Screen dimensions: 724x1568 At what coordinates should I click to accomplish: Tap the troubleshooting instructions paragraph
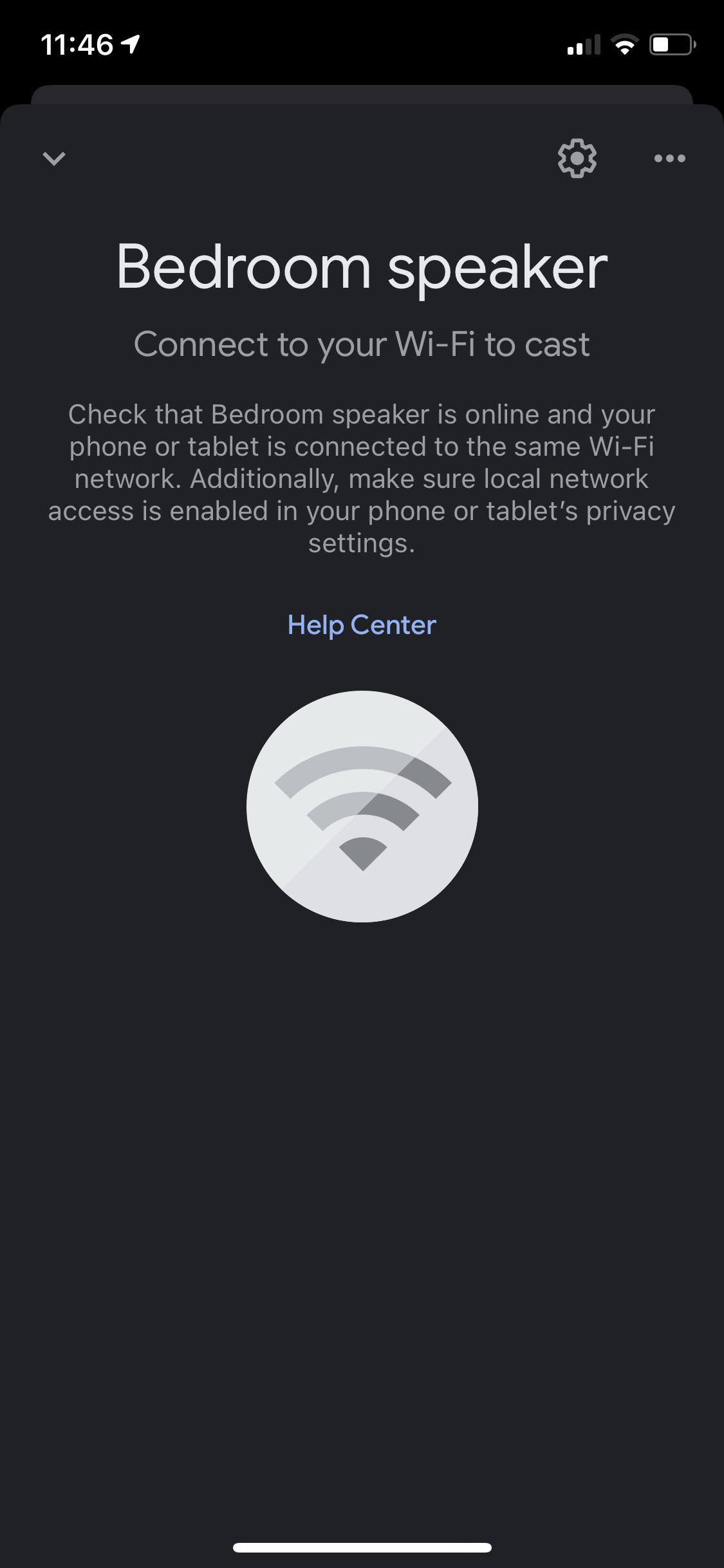pos(362,478)
